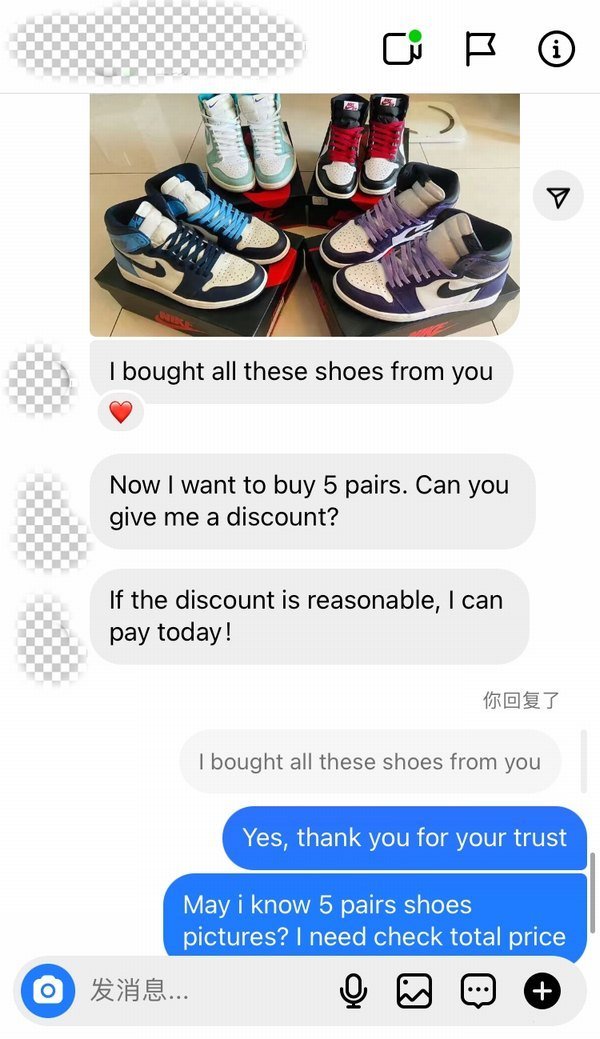The height and width of the screenshot is (1039, 600).
Task: Flag this conversation
Action: 480,48
